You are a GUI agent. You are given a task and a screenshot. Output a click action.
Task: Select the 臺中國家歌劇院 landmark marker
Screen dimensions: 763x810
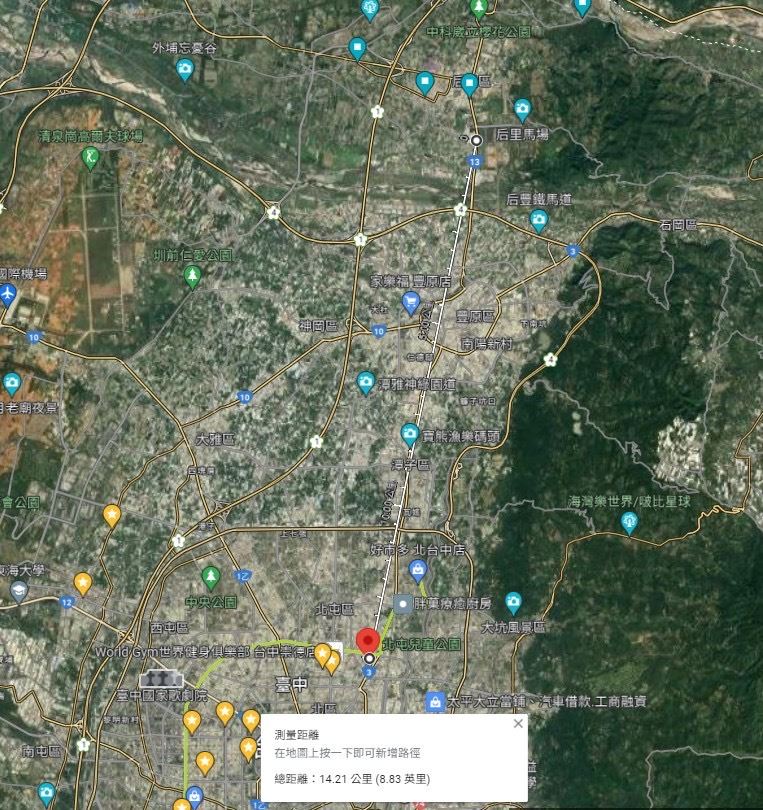coord(162,679)
